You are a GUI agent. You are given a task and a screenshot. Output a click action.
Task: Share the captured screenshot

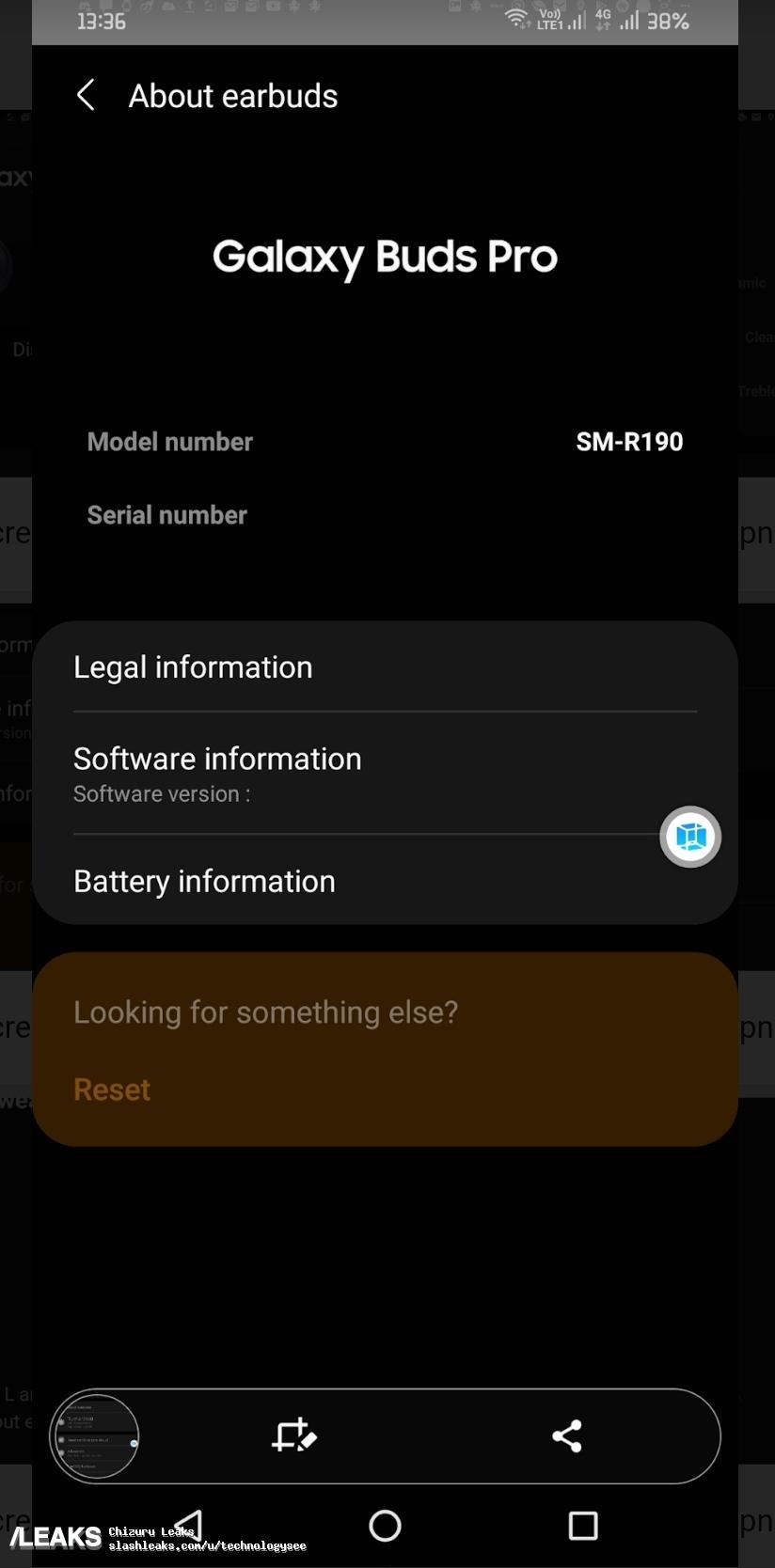(x=566, y=1435)
